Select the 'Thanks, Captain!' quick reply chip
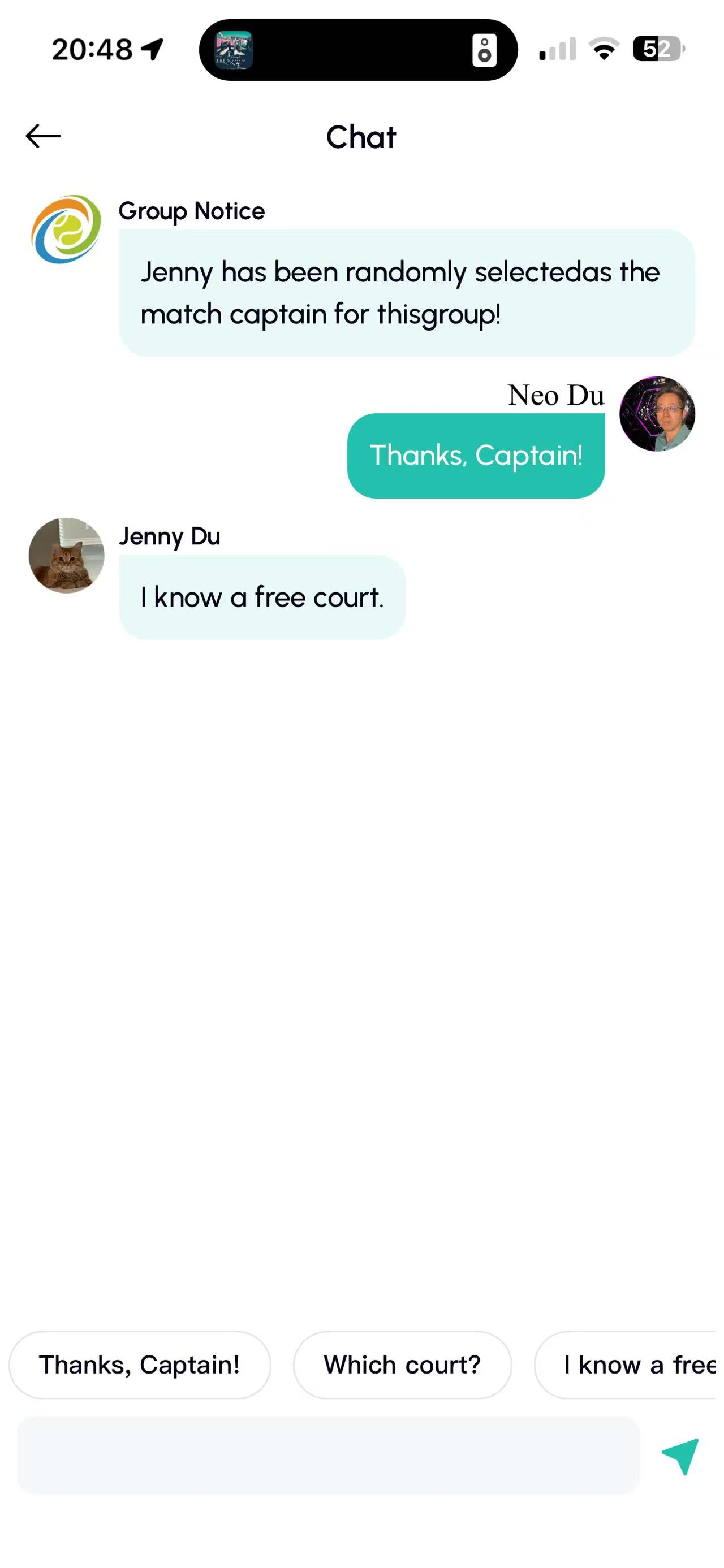The width and height of the screenshot is (724, 1568). coord(140,1365)
